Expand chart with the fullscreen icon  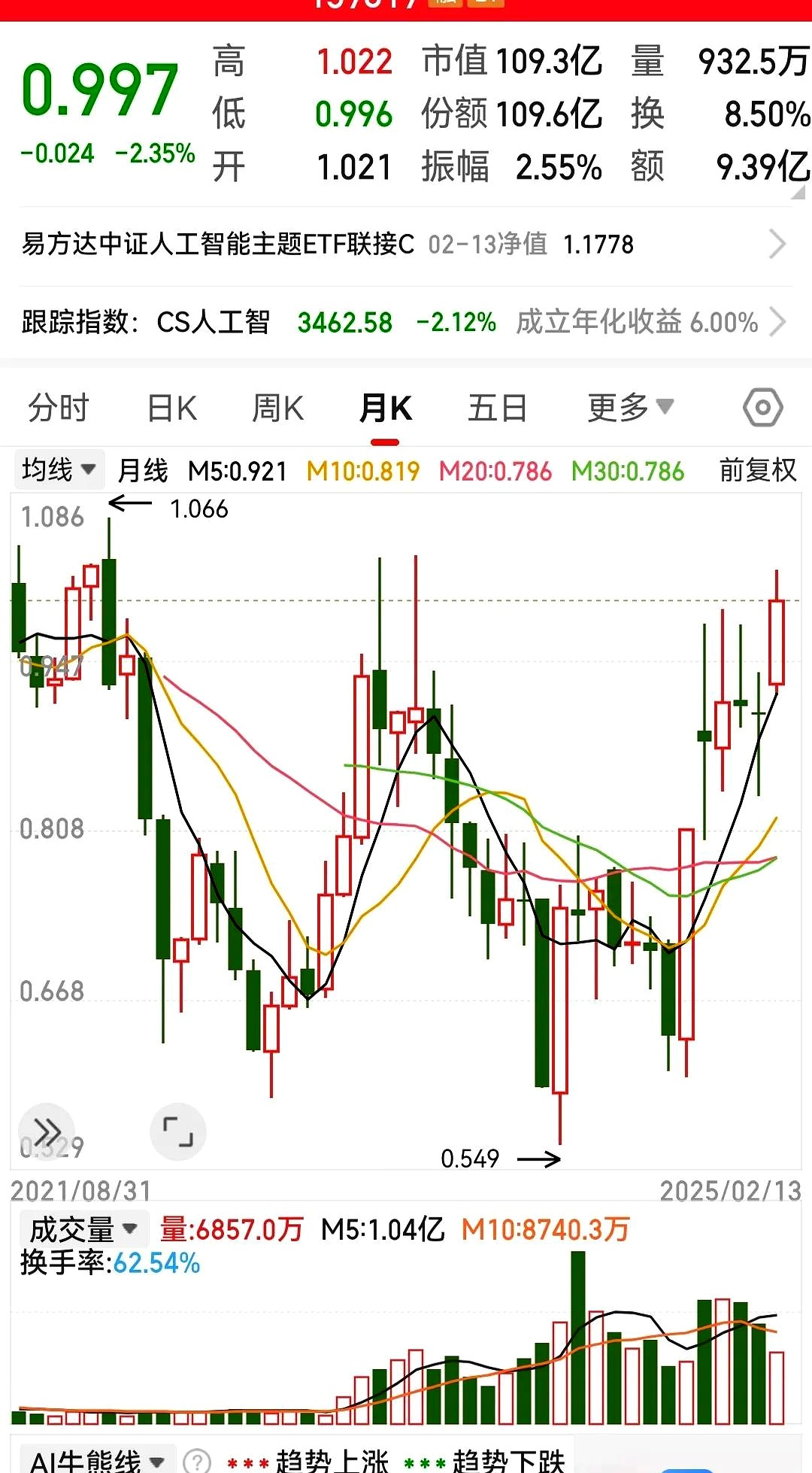tap(178, 1131)
